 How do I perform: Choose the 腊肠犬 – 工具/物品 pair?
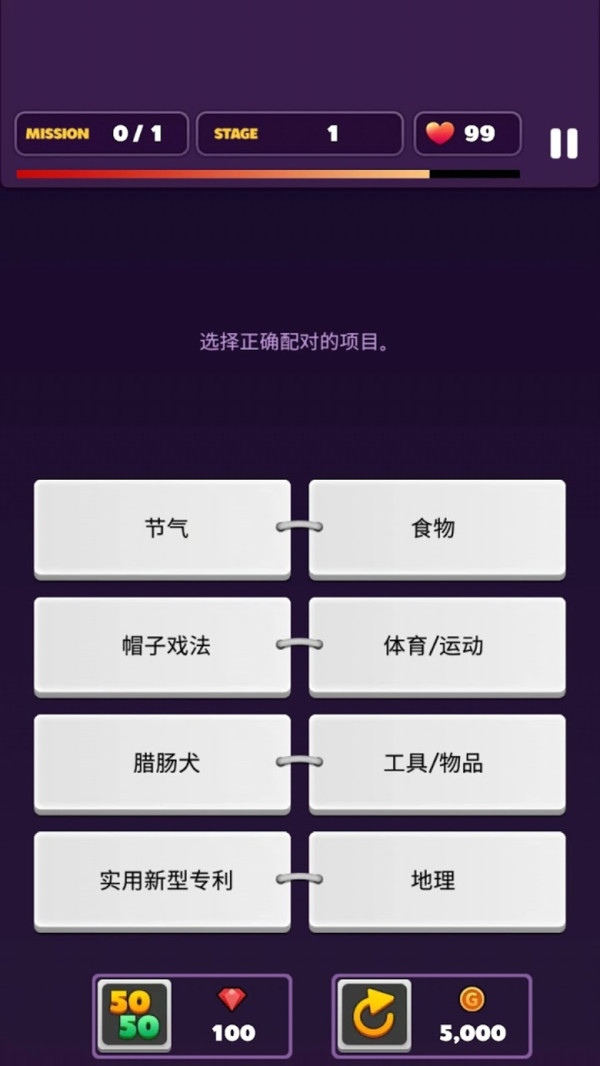coord(299,762)
